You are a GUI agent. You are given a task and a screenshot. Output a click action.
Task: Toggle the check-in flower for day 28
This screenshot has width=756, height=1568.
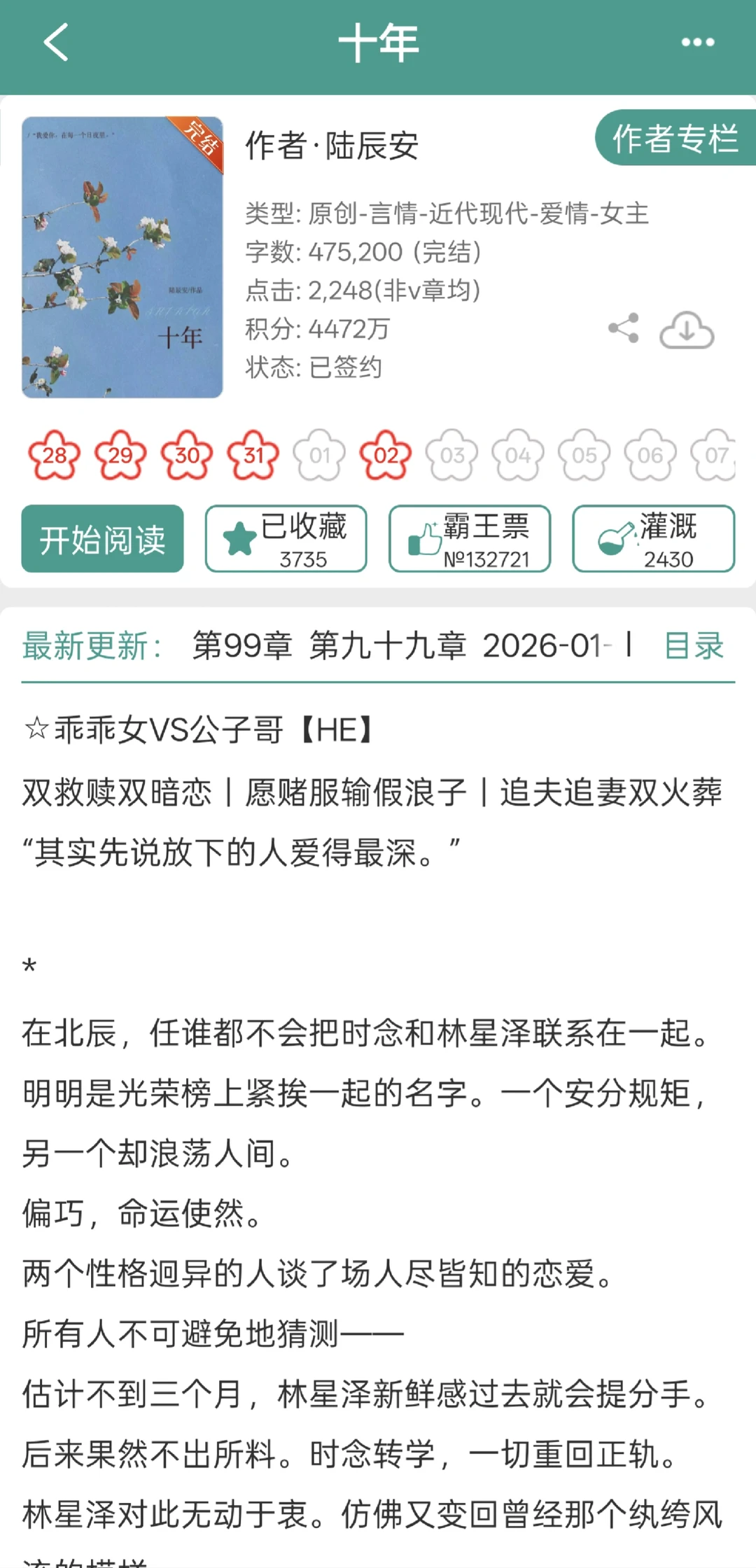click(55, 456)
